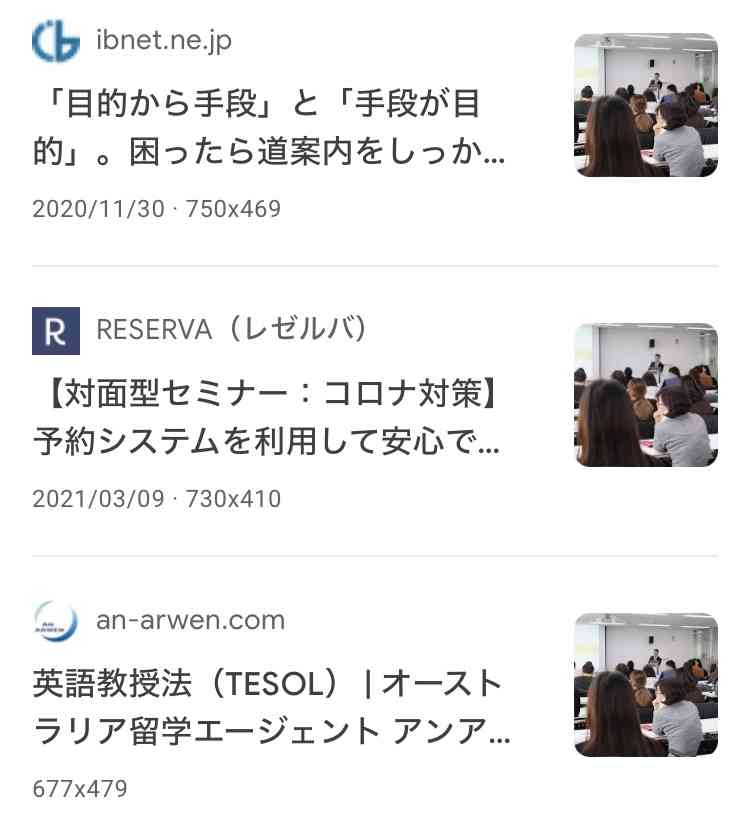Open the ibnet.ne.jp domain link
The width and height of the screenshot is (750, 832).
(158, 41)
